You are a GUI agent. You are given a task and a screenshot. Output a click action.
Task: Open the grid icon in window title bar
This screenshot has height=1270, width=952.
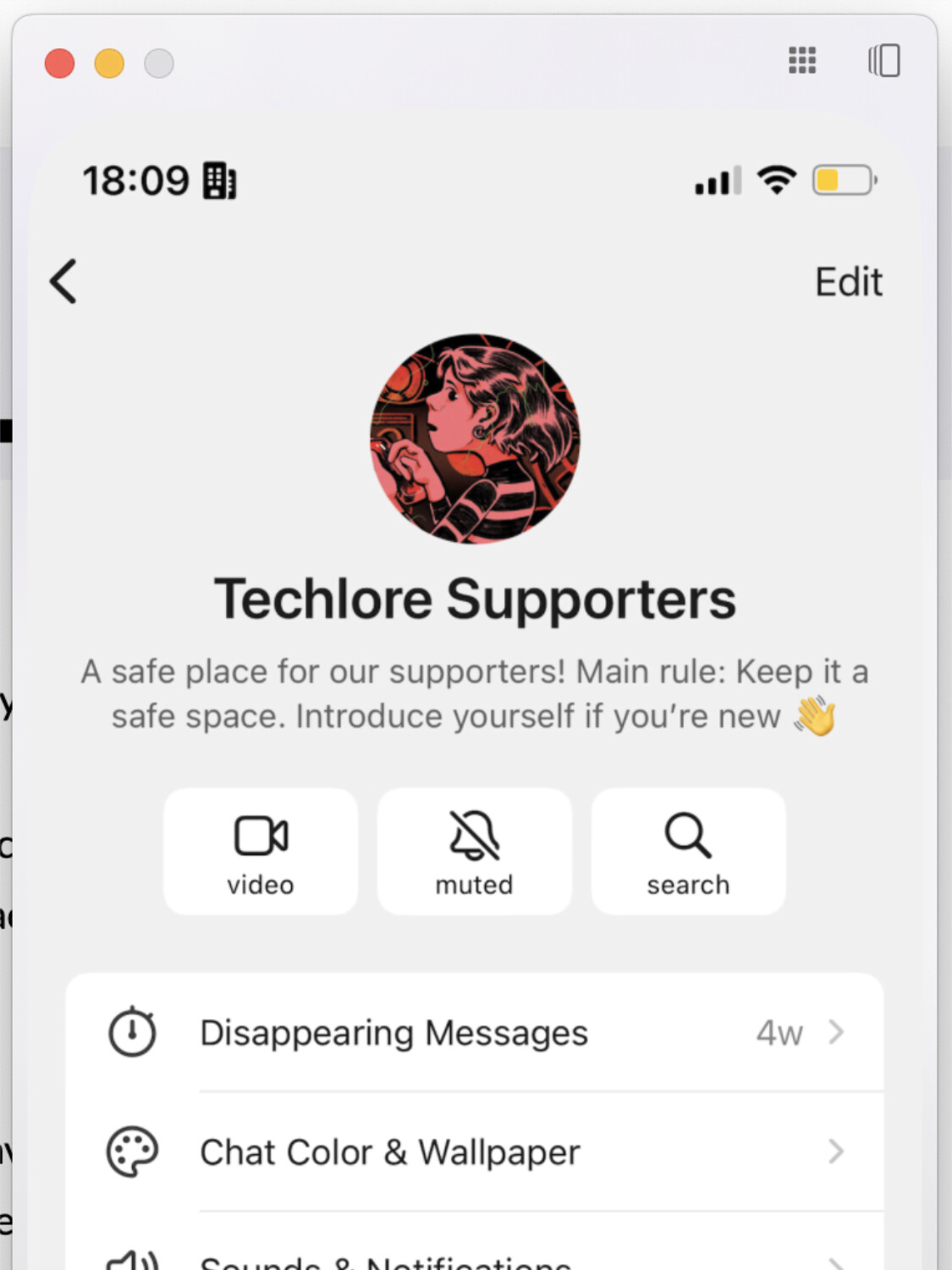point(802,61)
